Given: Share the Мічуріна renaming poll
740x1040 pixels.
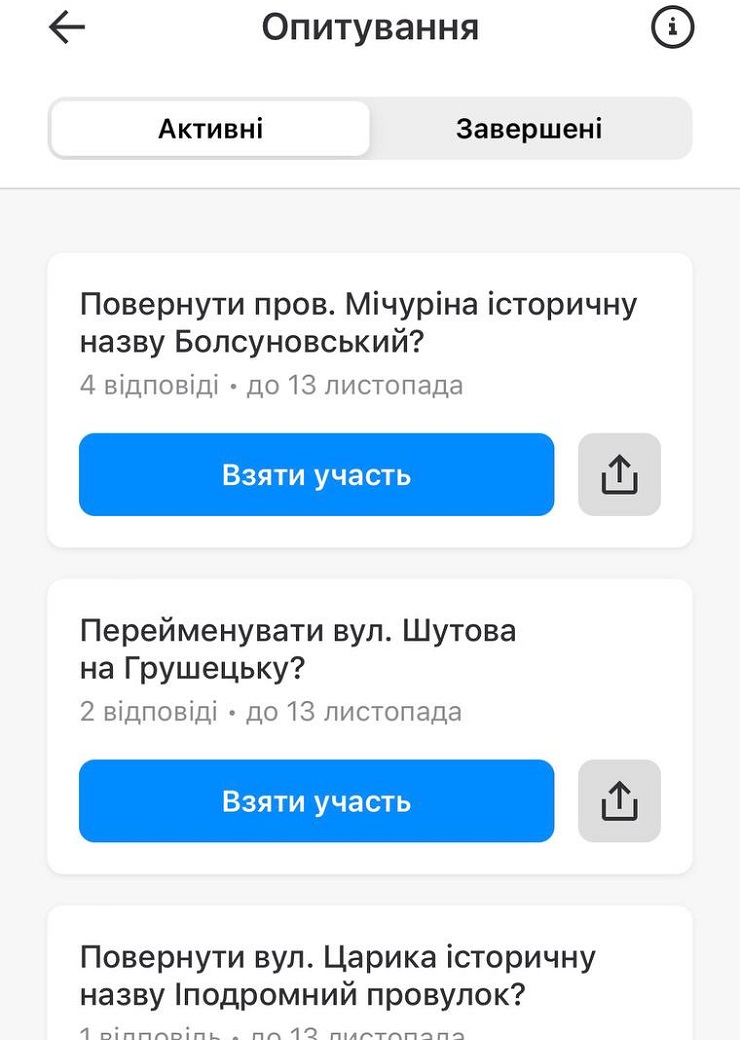Looking at the screenshot, I should (x=619, y=475).
